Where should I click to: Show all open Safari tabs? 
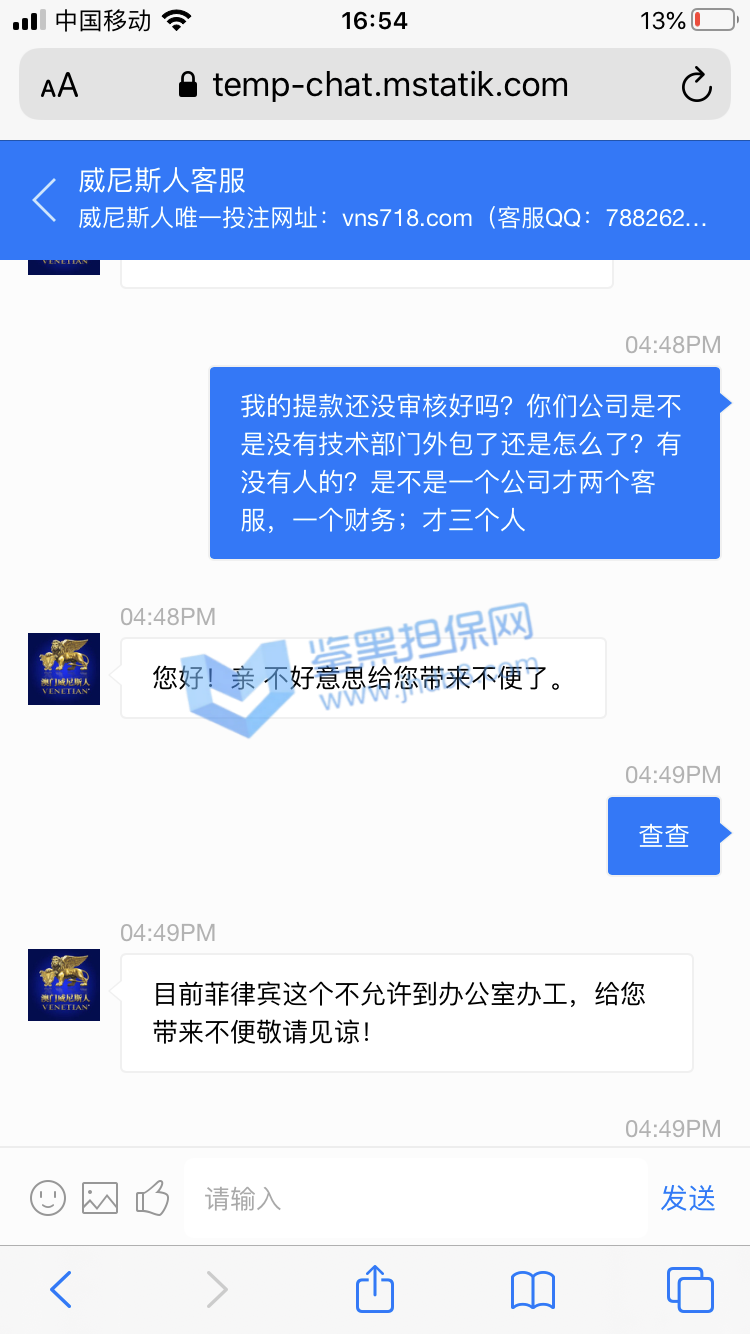pyautogui.click(x=689, y=1290)
